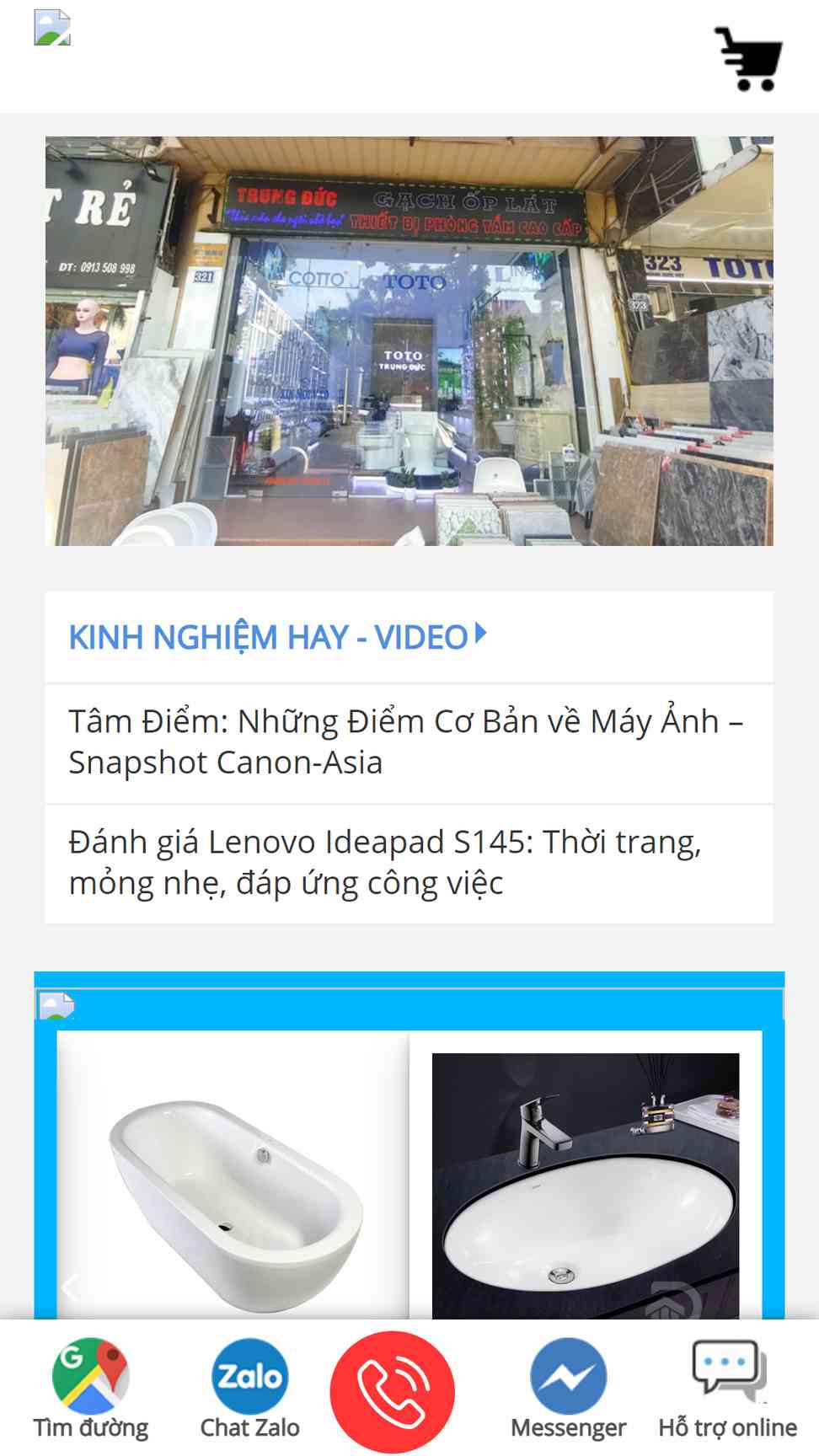Go to previous slide in product carousel
Screen dimensions: 819x1456
pyautogui.click(x=71, y=1287)
